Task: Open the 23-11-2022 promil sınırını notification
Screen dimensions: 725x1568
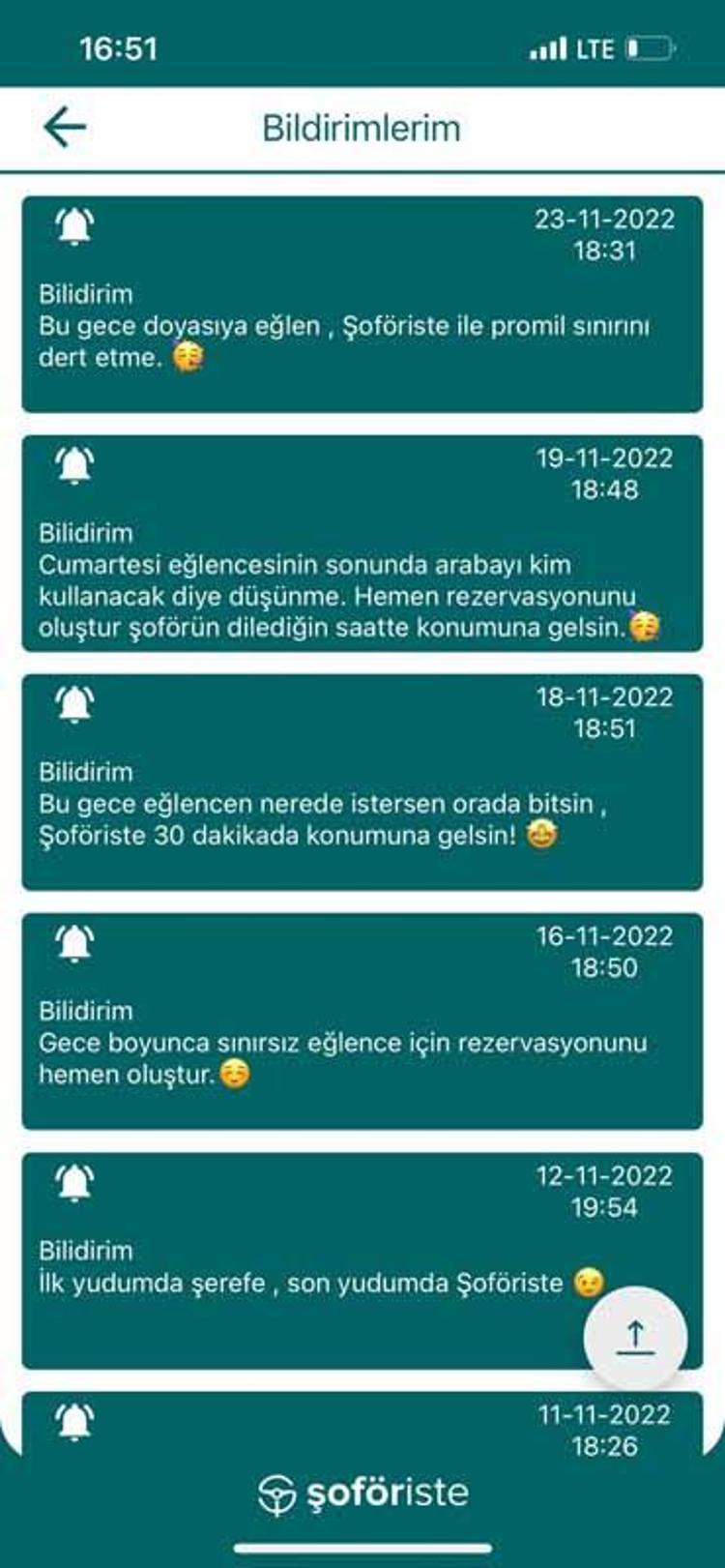Action: (x=362, y=305)
